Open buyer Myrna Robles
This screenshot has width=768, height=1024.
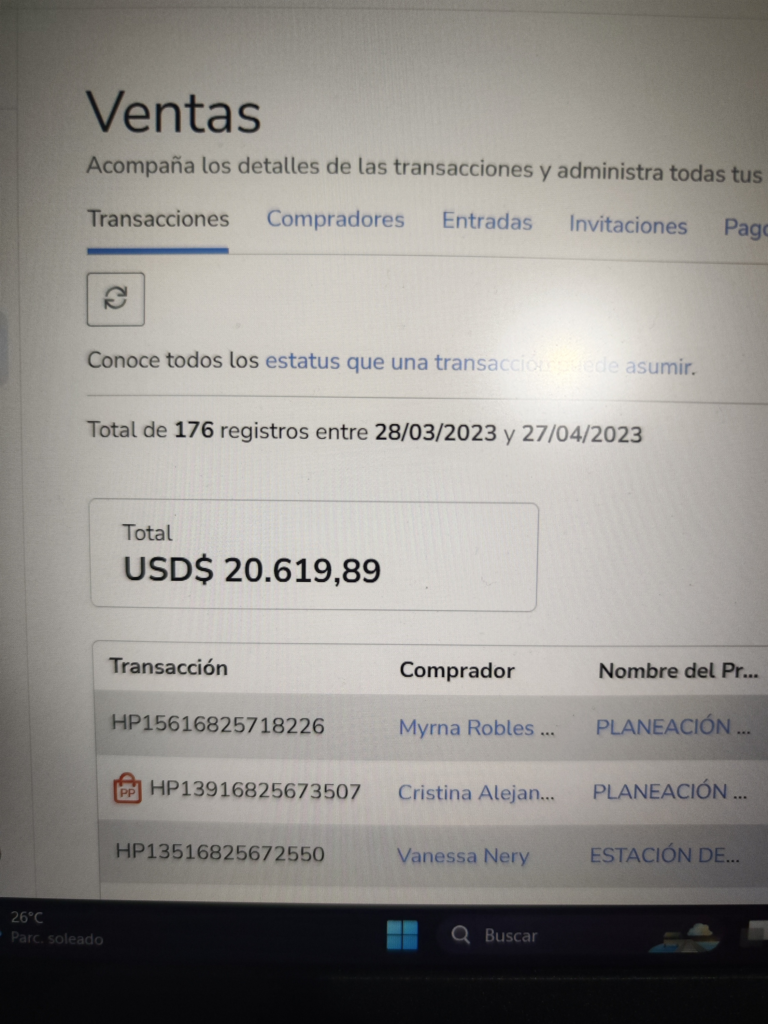point(476,728)
